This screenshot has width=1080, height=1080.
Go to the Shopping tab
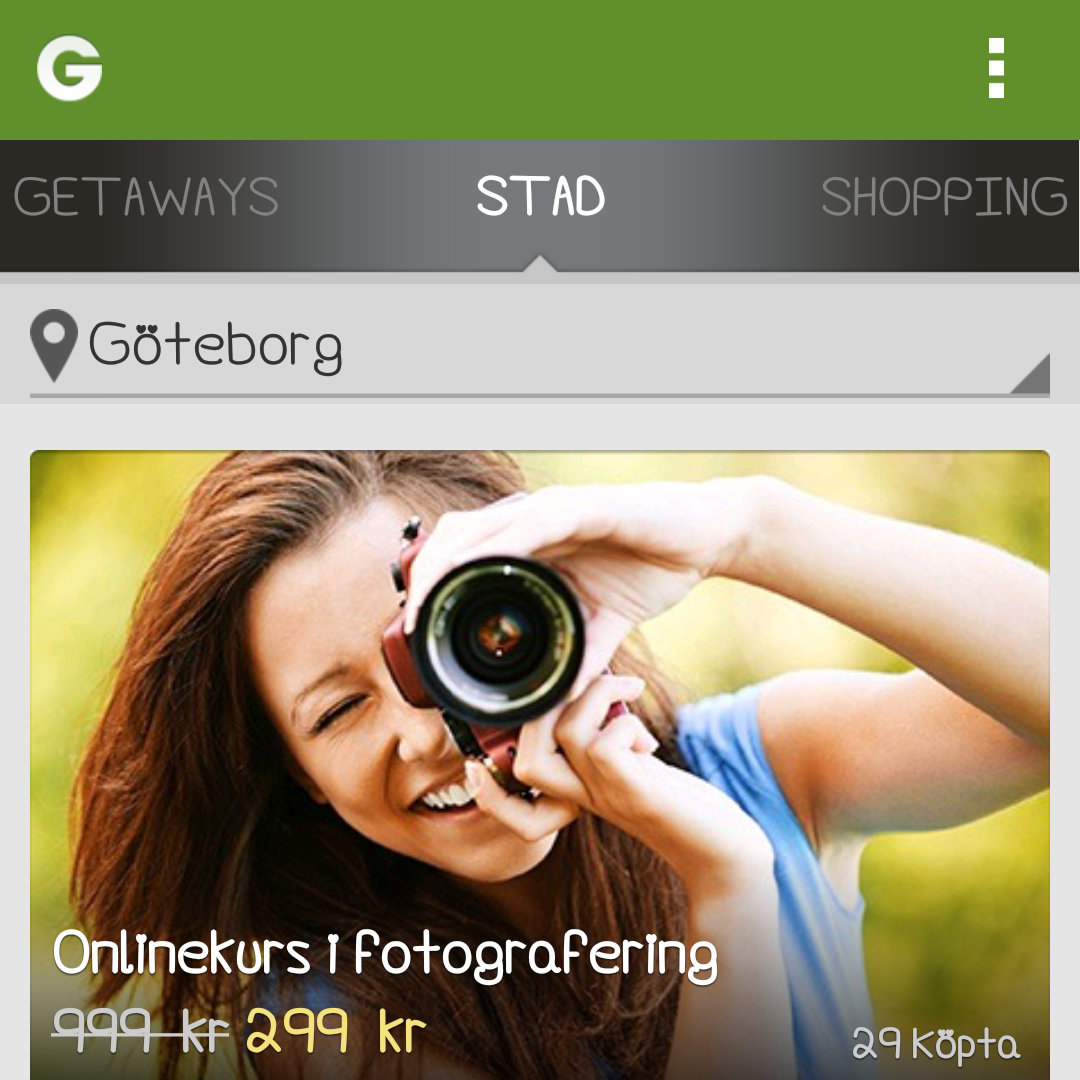(x=944, y=197)
